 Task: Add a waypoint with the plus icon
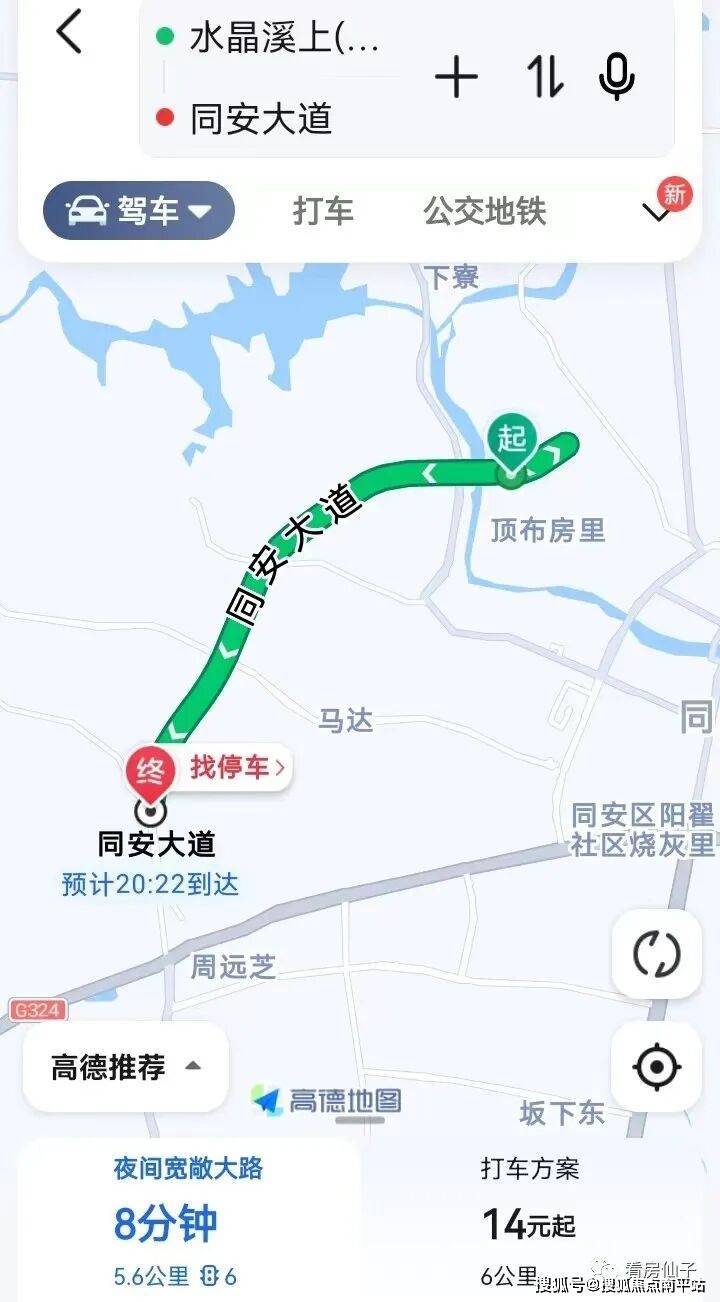coord(456,78)
